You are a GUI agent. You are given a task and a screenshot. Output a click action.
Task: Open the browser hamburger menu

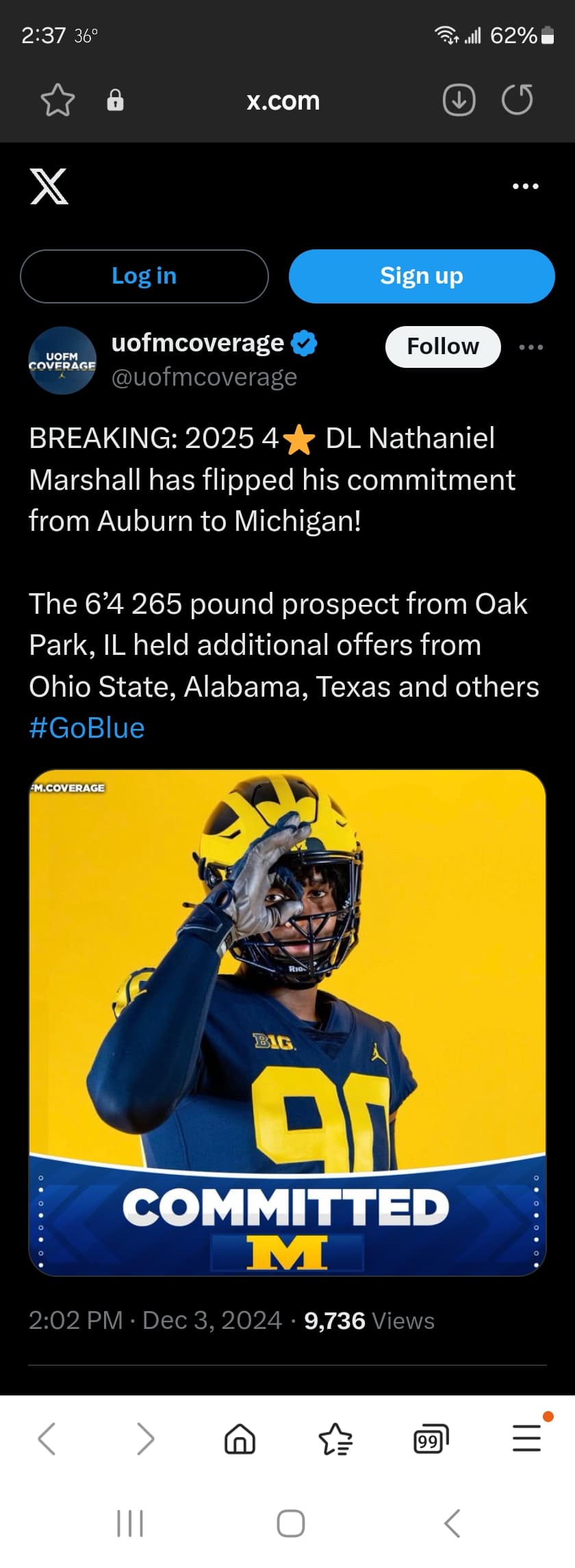coord(526,1438)
